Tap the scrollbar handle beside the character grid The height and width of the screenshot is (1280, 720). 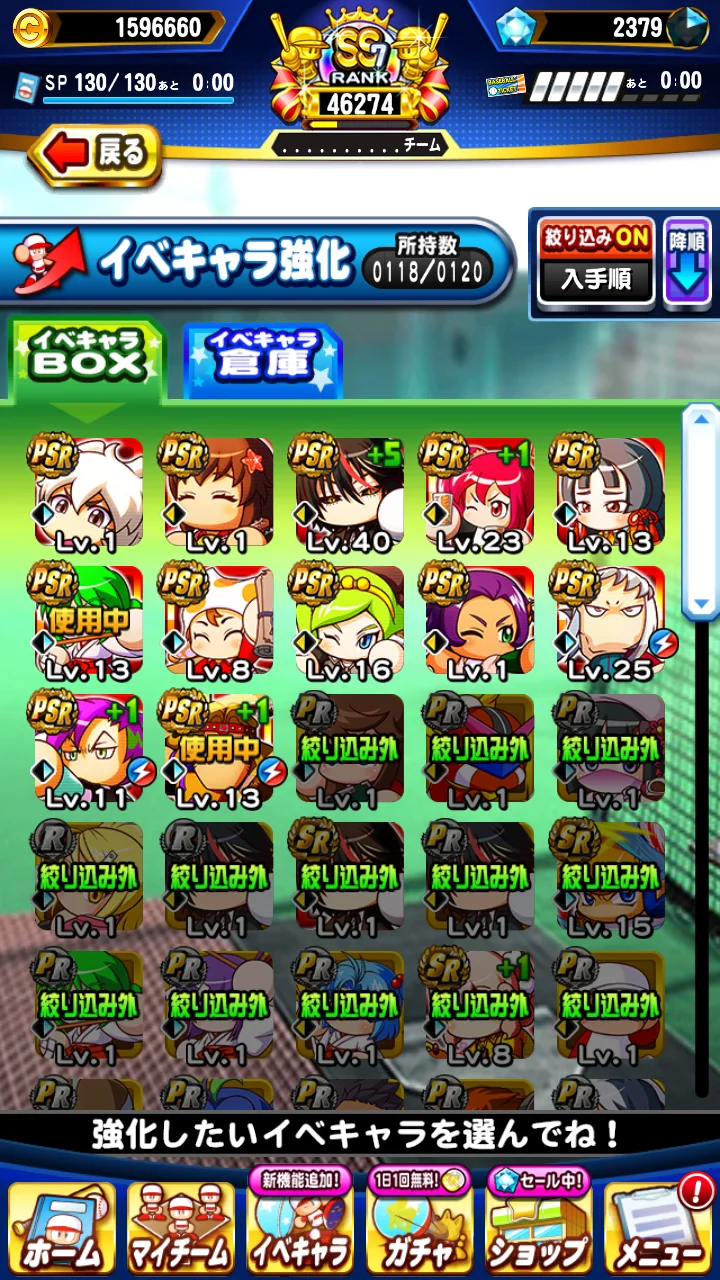[700, 515]
